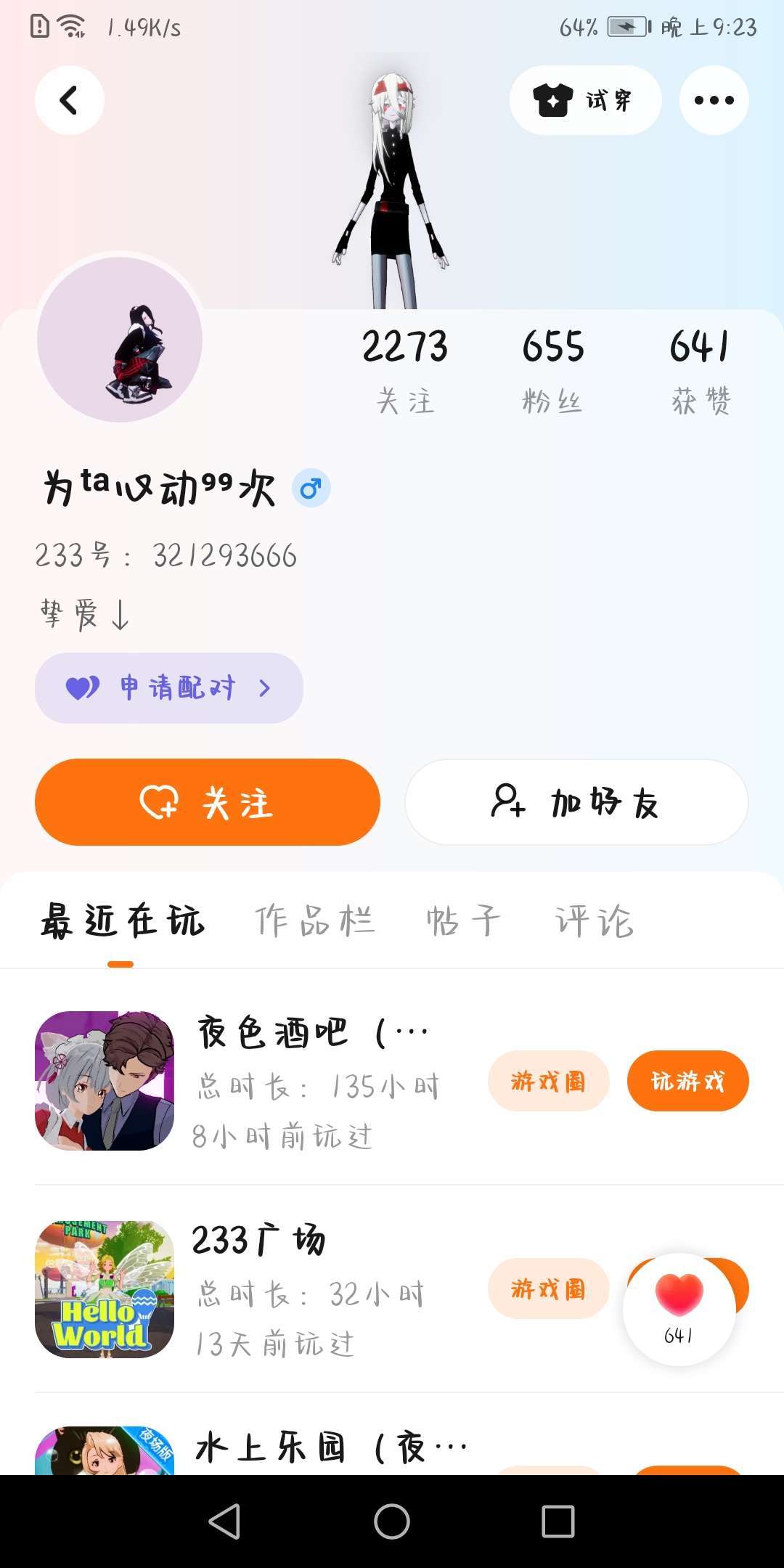Open 游戏圈 for 夜色酒吧
The image size is (784, 1568).
[x=548, y=1081]
